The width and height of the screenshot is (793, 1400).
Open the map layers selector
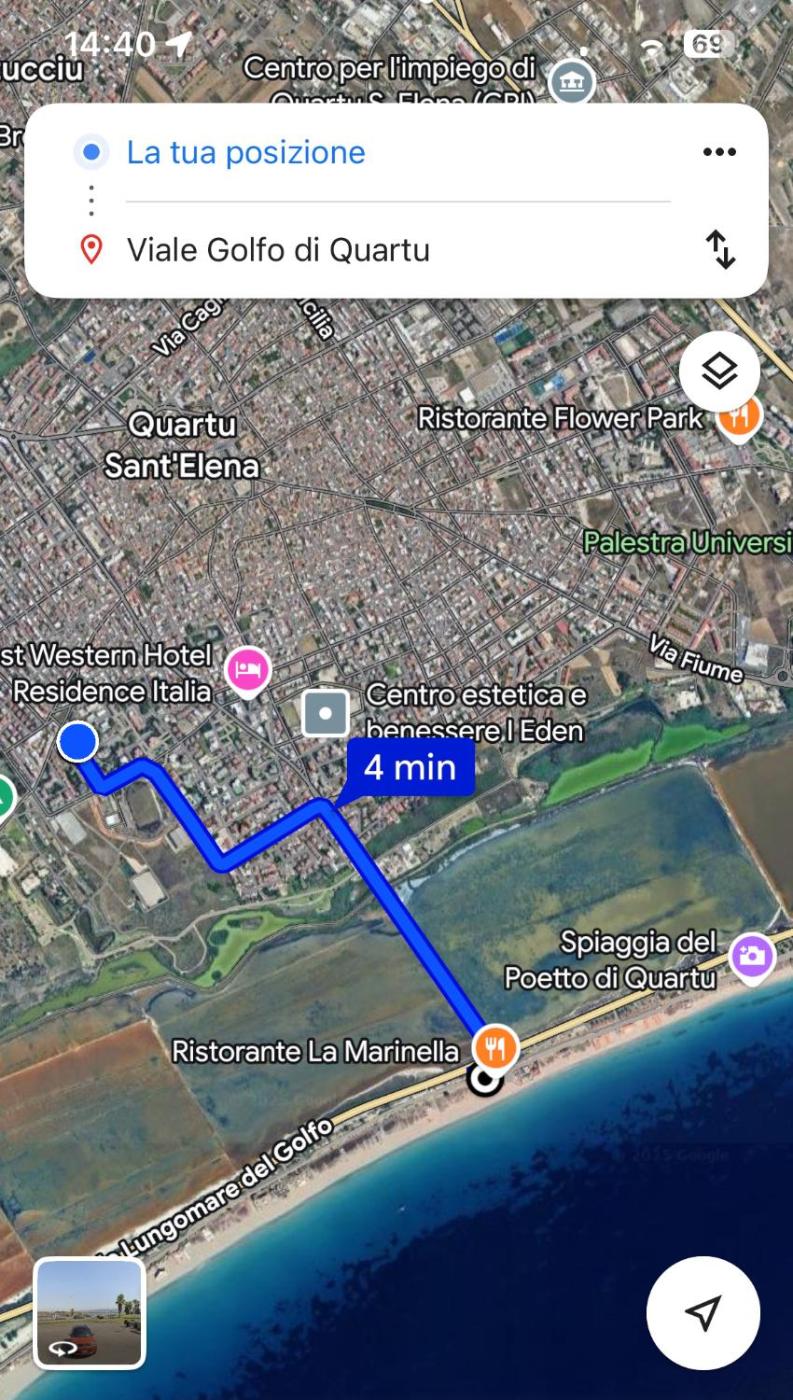719,372
